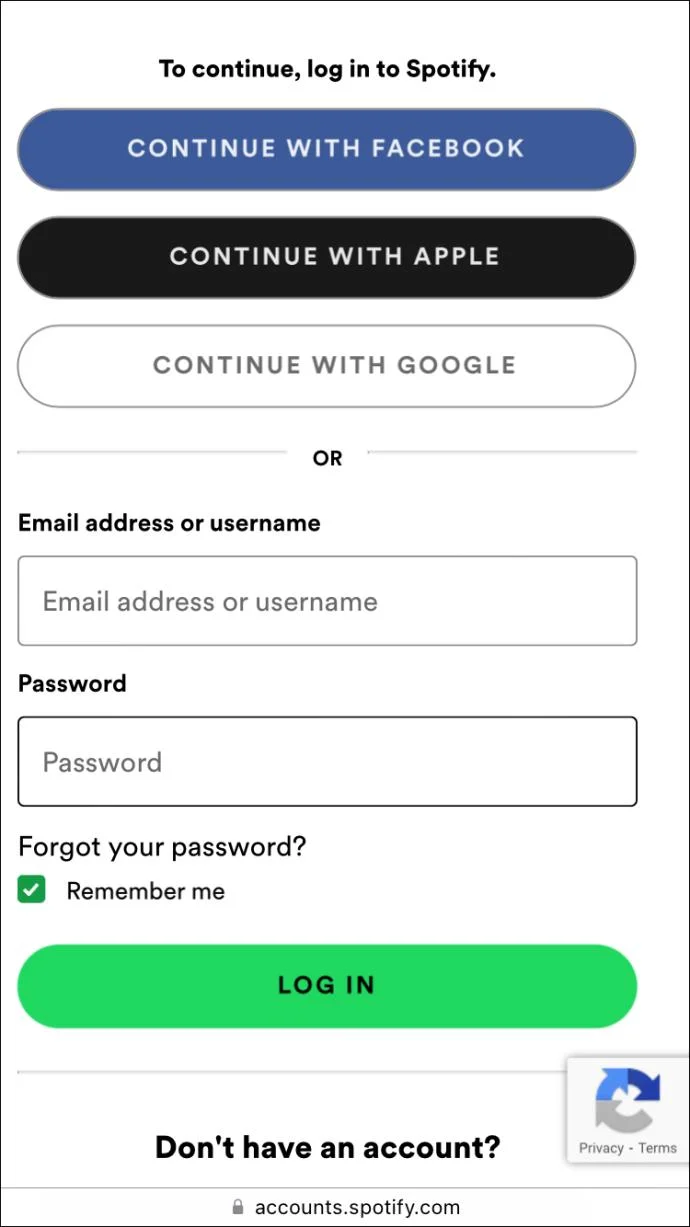Continue with Facebook login
This screenshot has height=1227, width=690.
click(326, 149)
